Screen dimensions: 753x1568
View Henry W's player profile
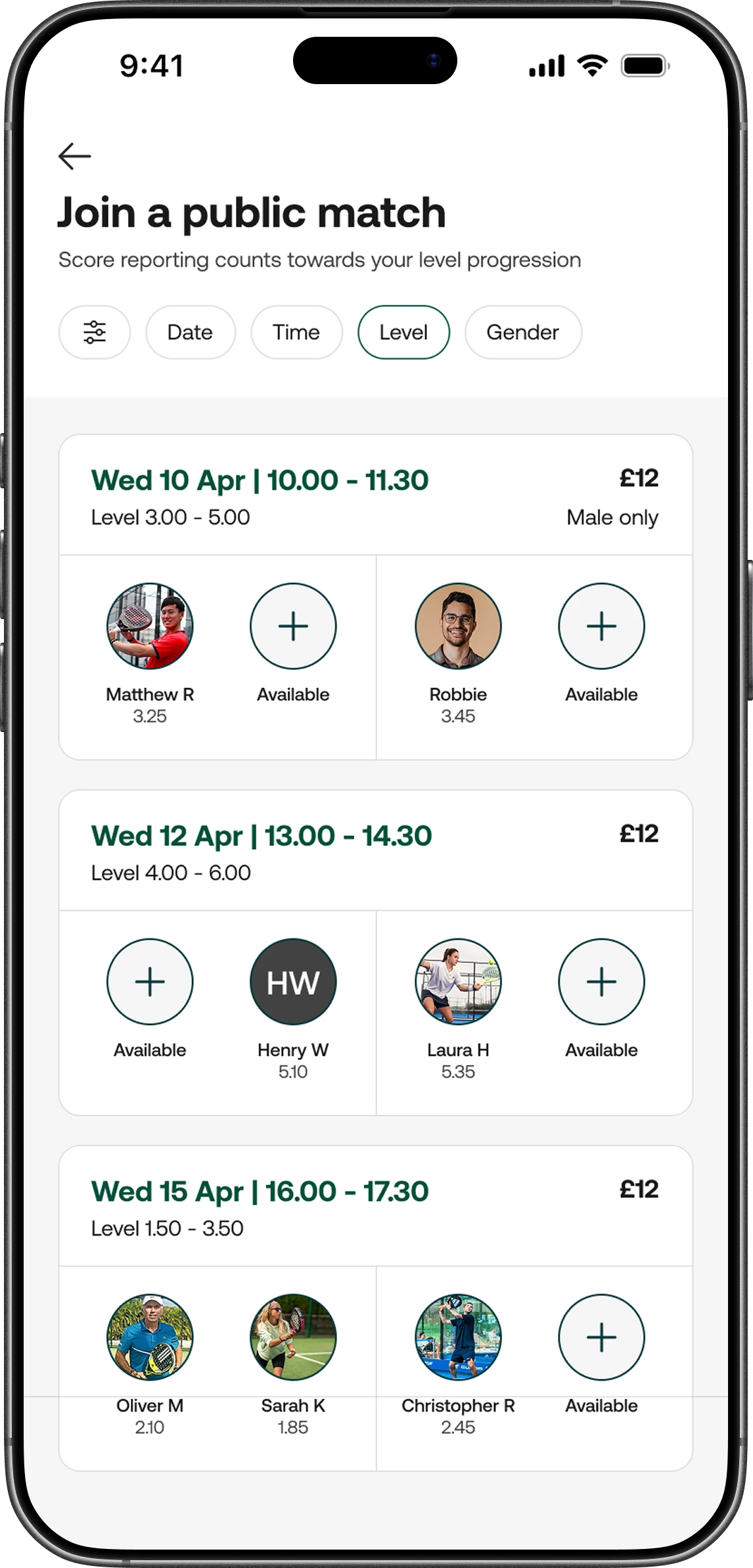293,982
